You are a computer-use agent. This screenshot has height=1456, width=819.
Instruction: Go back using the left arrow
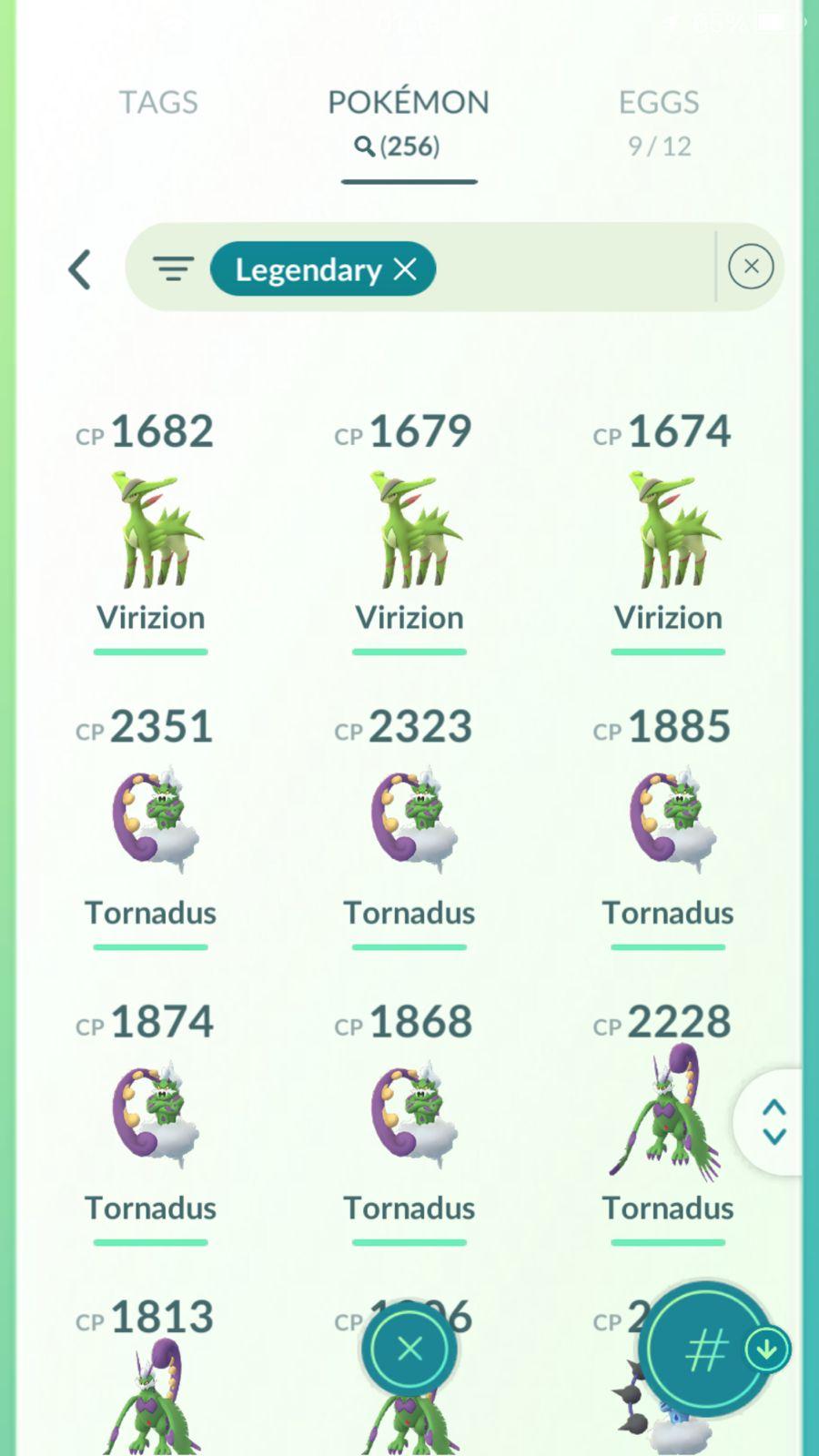[x=80, y=269]
